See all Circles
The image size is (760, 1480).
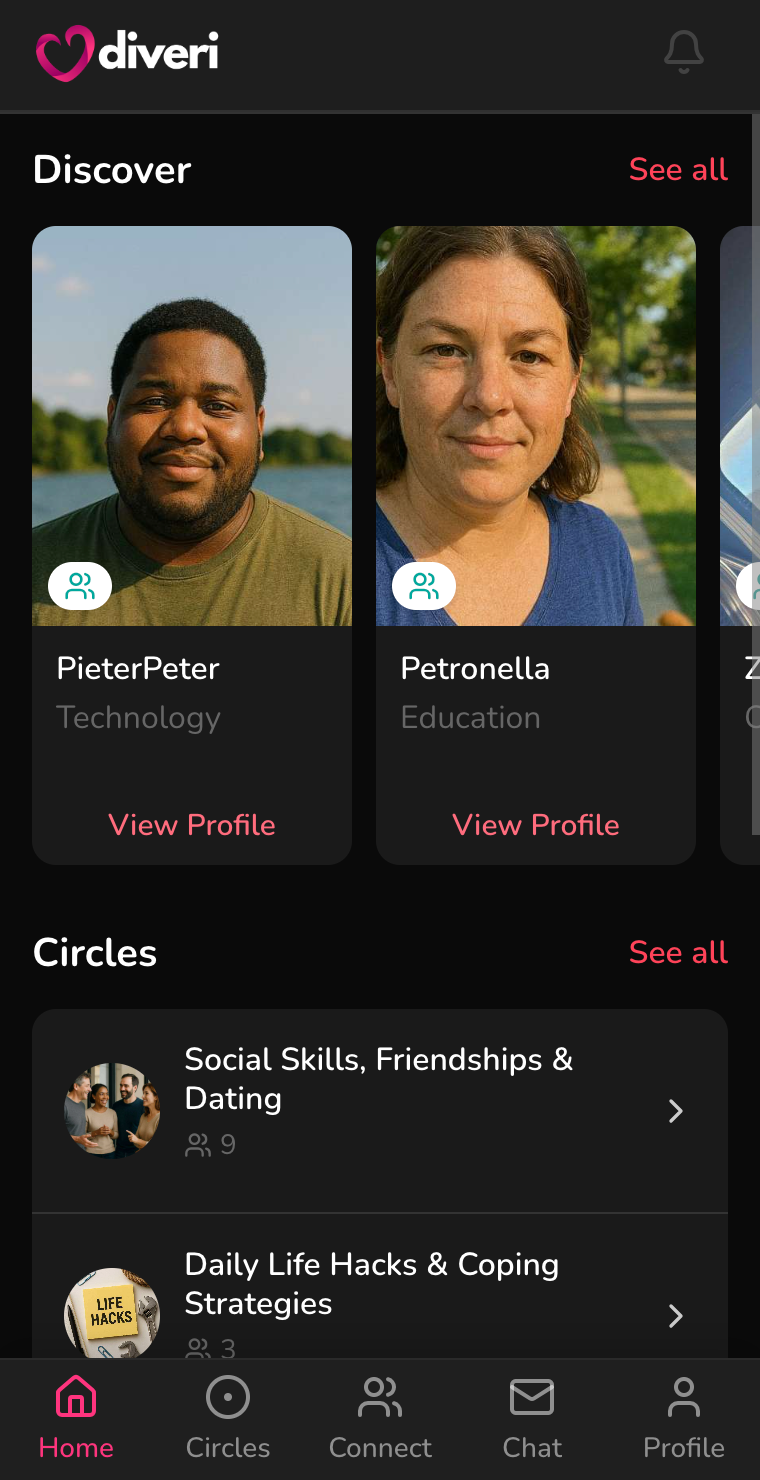[678, 953]
